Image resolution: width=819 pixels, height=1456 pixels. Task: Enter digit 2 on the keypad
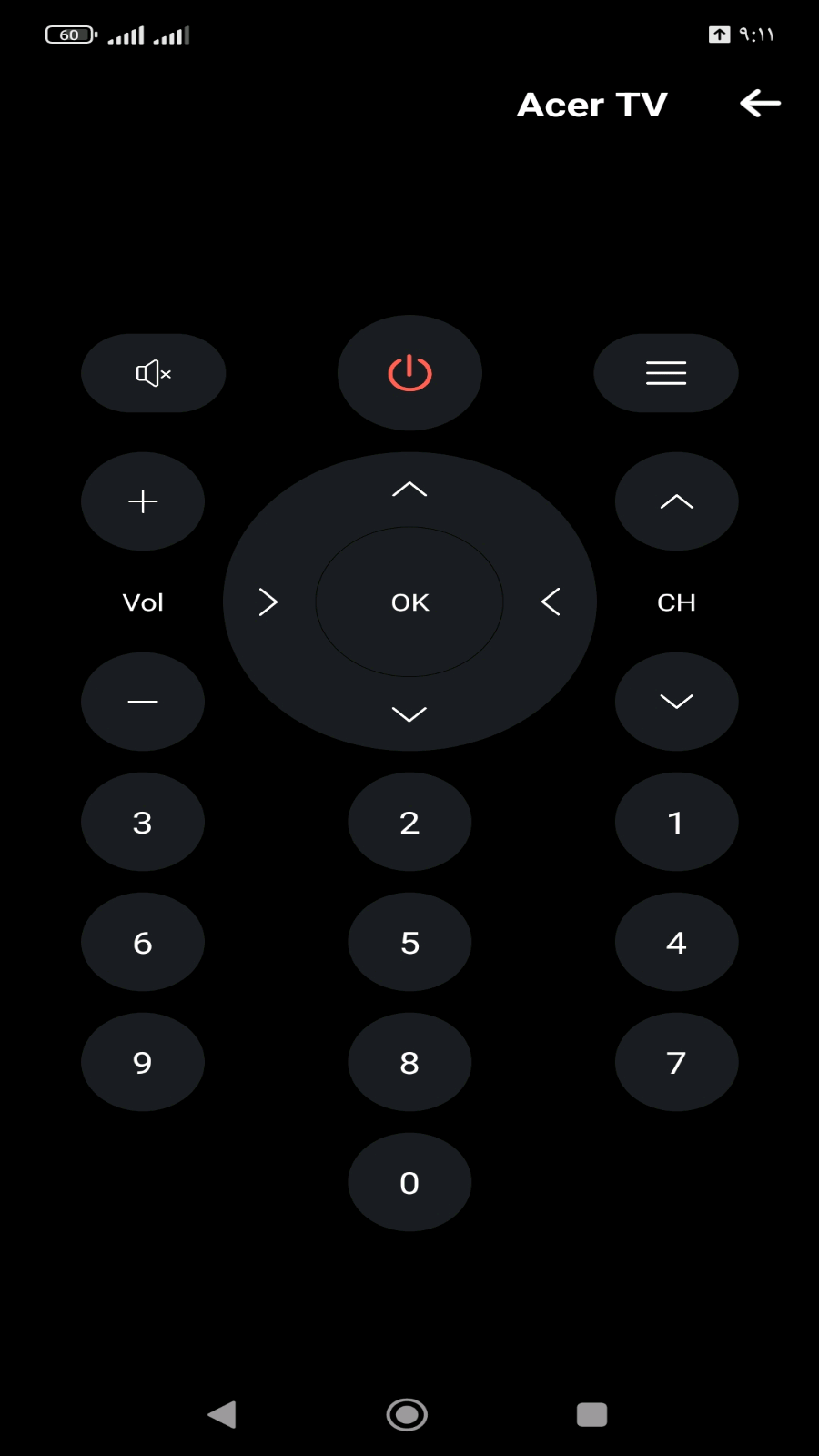[409, 823]
